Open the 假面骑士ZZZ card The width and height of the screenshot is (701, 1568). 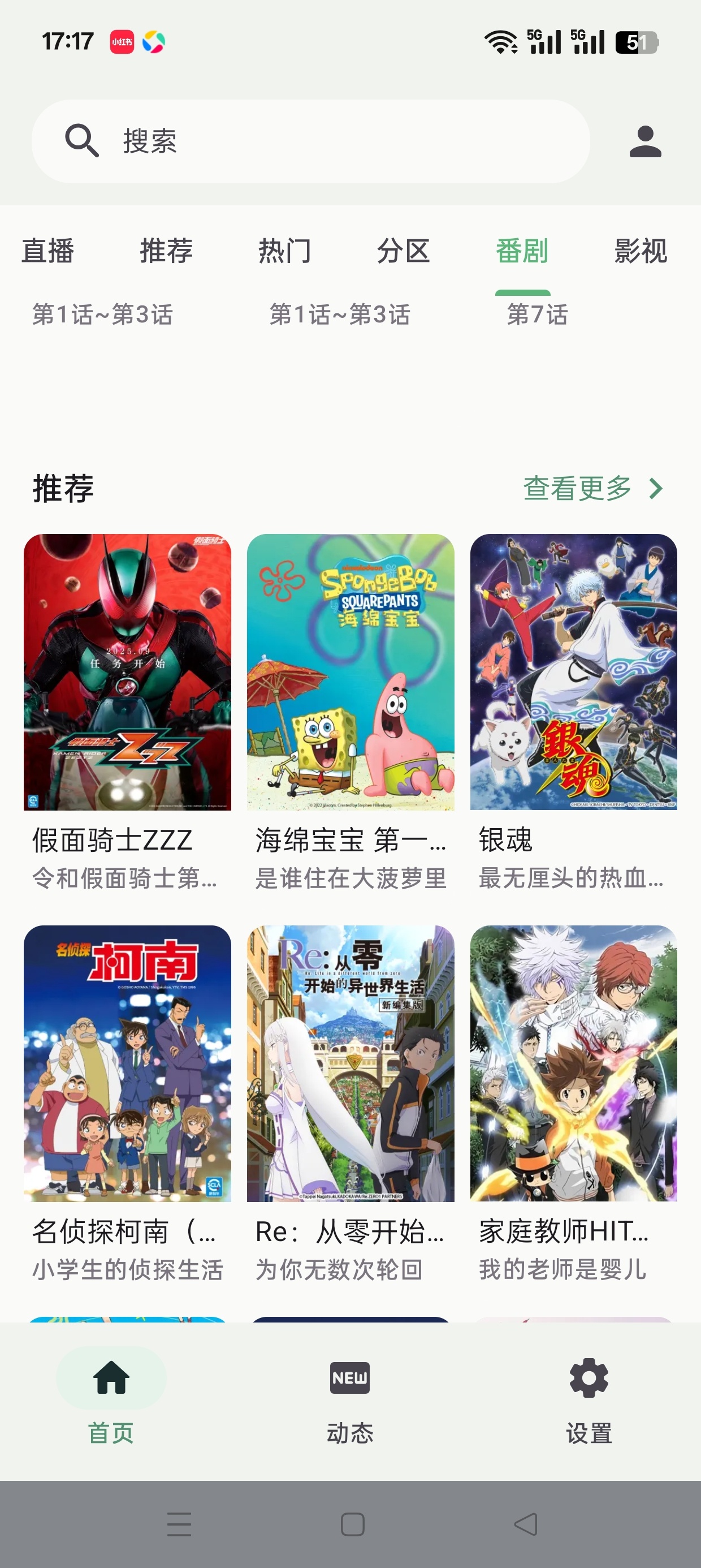[127, 713]
